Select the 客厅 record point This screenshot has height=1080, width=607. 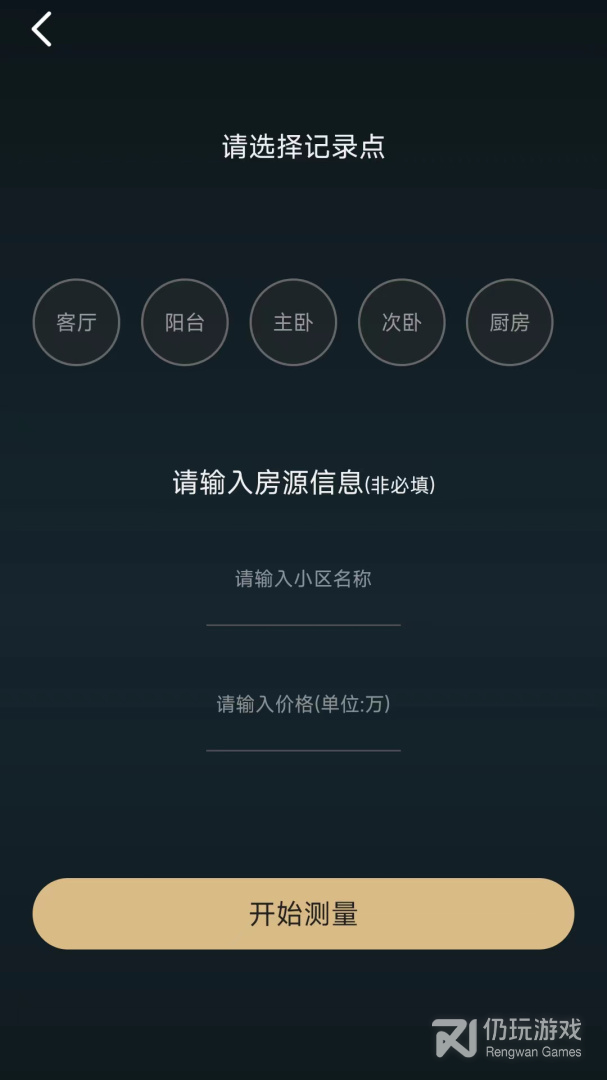76,322
